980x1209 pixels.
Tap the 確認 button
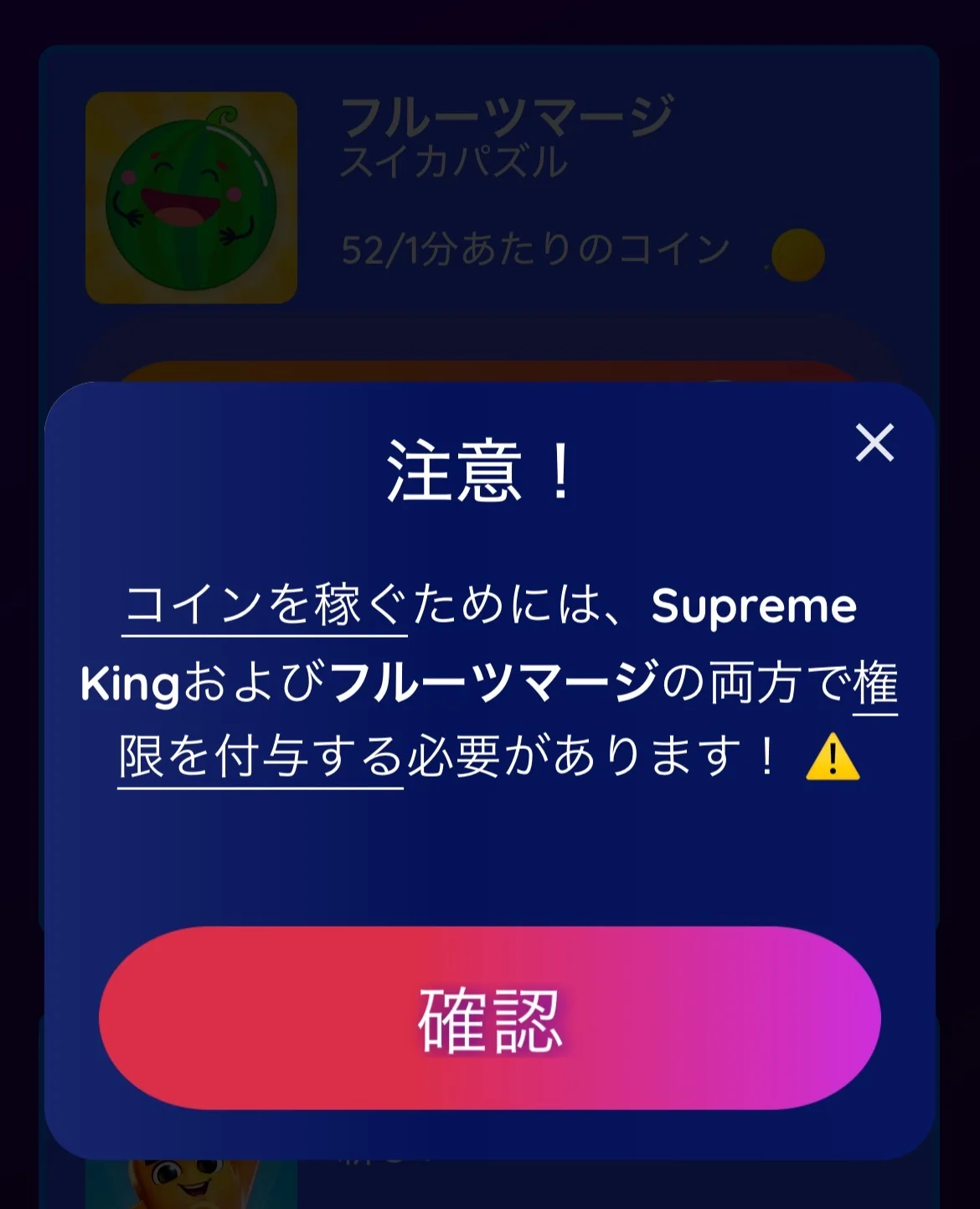pos(490,1018)
